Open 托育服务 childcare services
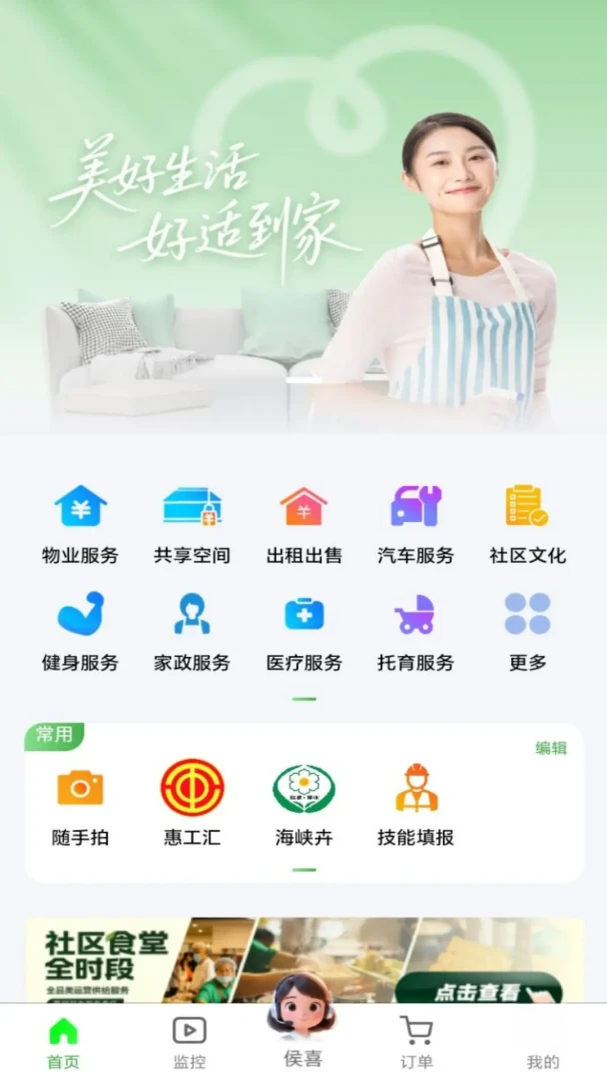 pos(415,632)
